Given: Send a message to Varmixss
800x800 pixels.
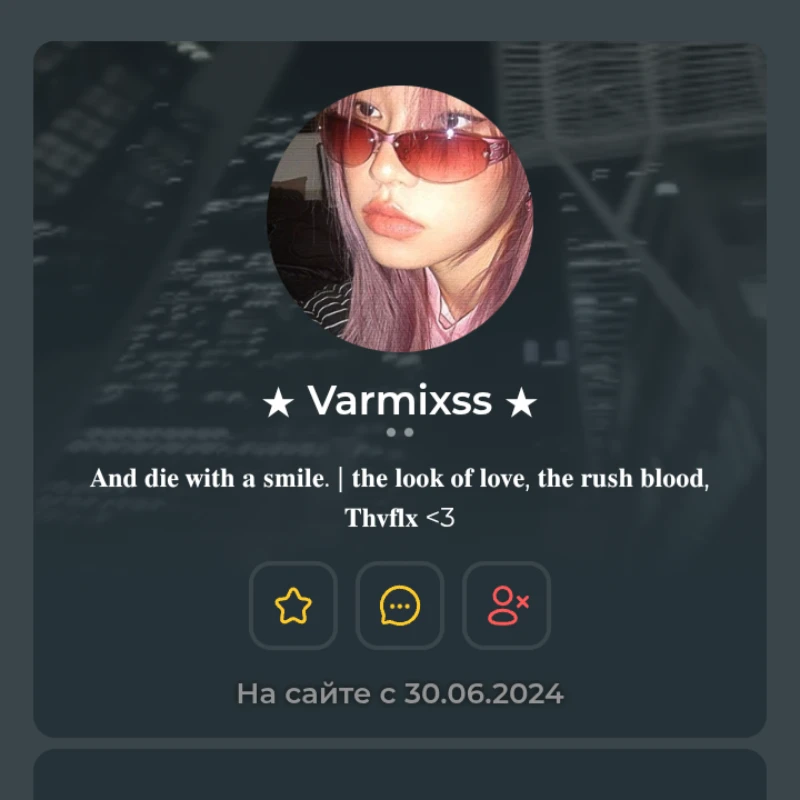Looking at the screenshot, I should [x=400, y=606].
